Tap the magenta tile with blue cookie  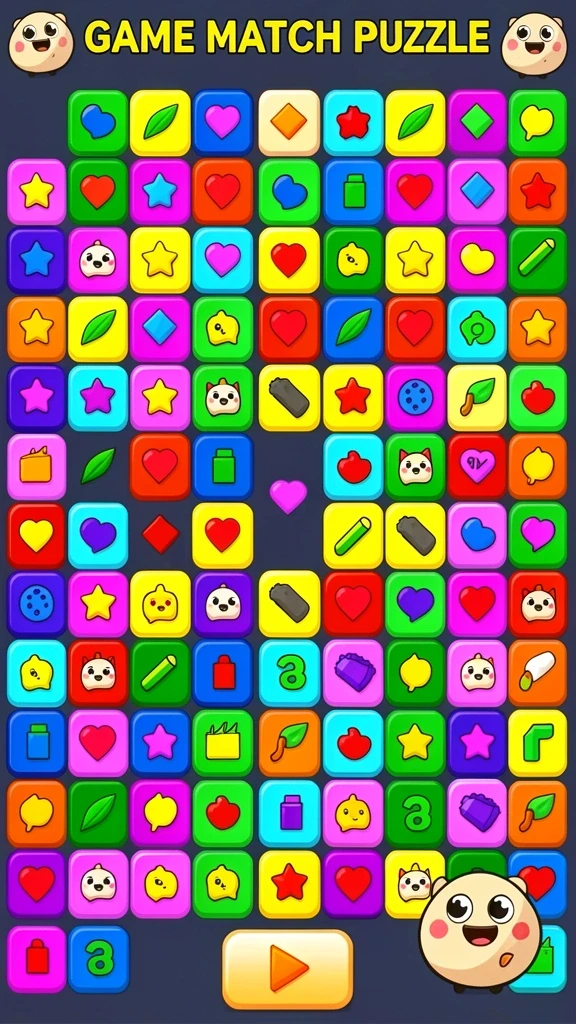[x=415, y=397]
